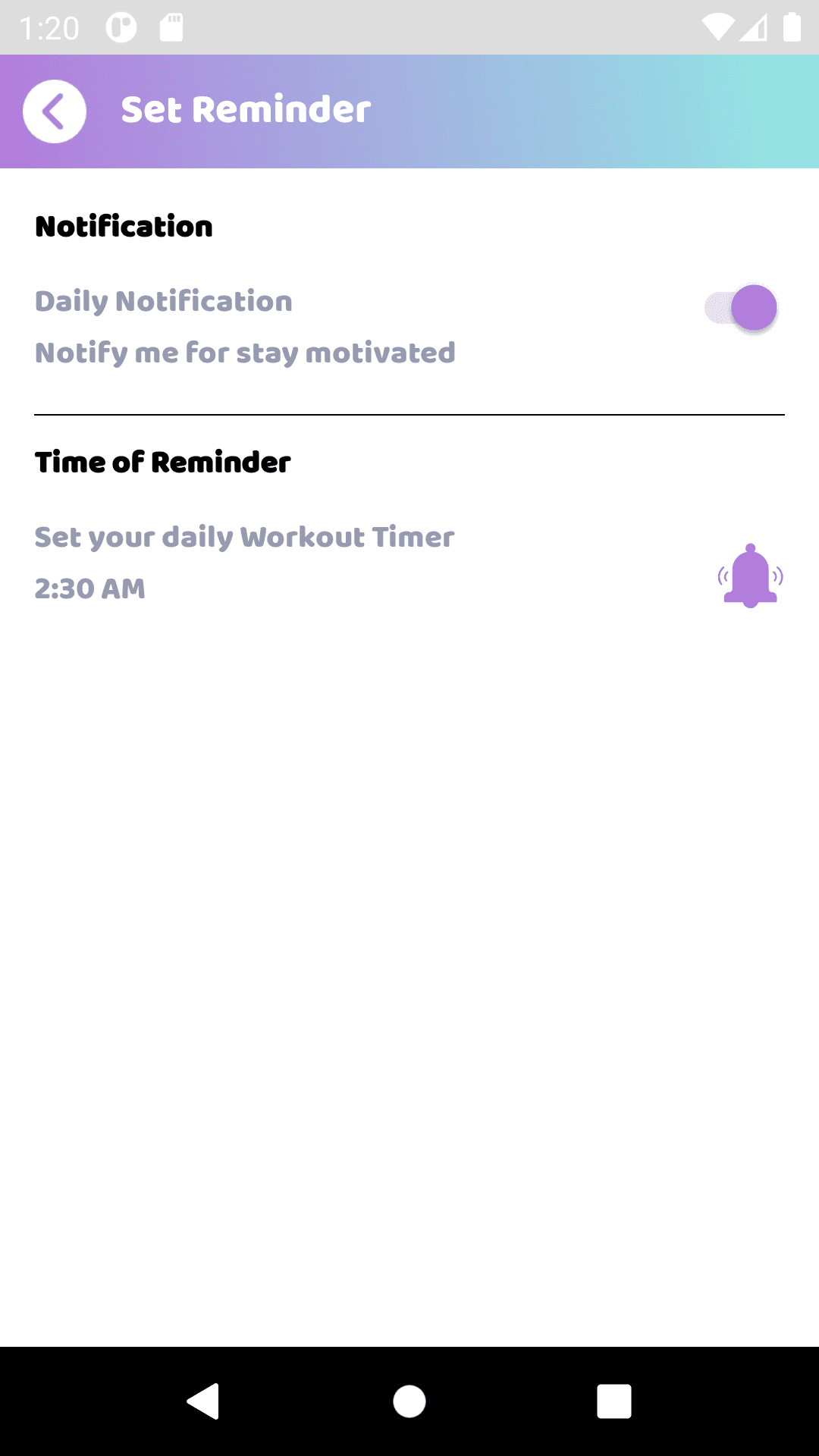Go back from Set Reminder screen
Screen dimensions: 819x1456
pos(54,111)
